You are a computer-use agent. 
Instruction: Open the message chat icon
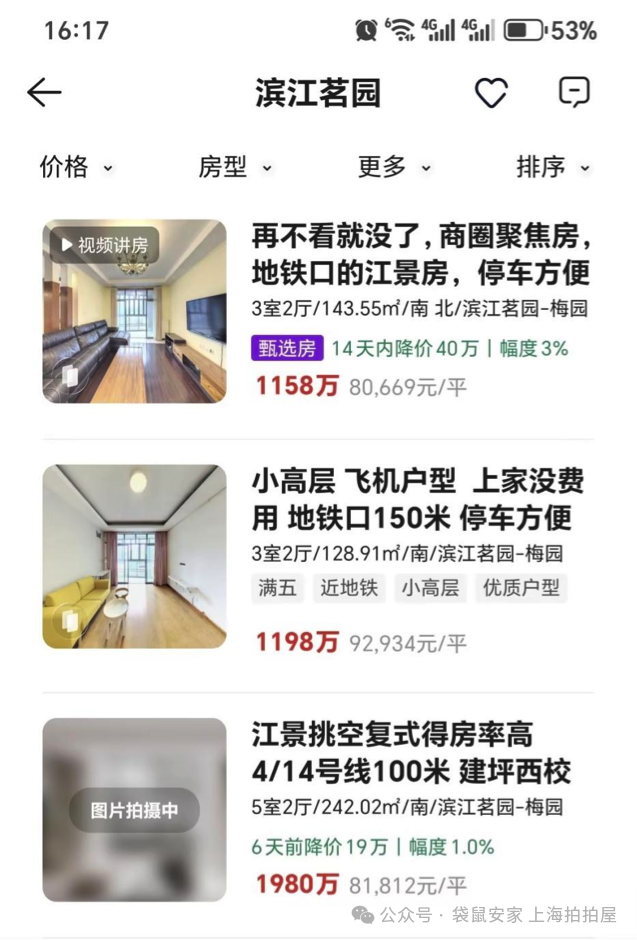coord(573,93)
